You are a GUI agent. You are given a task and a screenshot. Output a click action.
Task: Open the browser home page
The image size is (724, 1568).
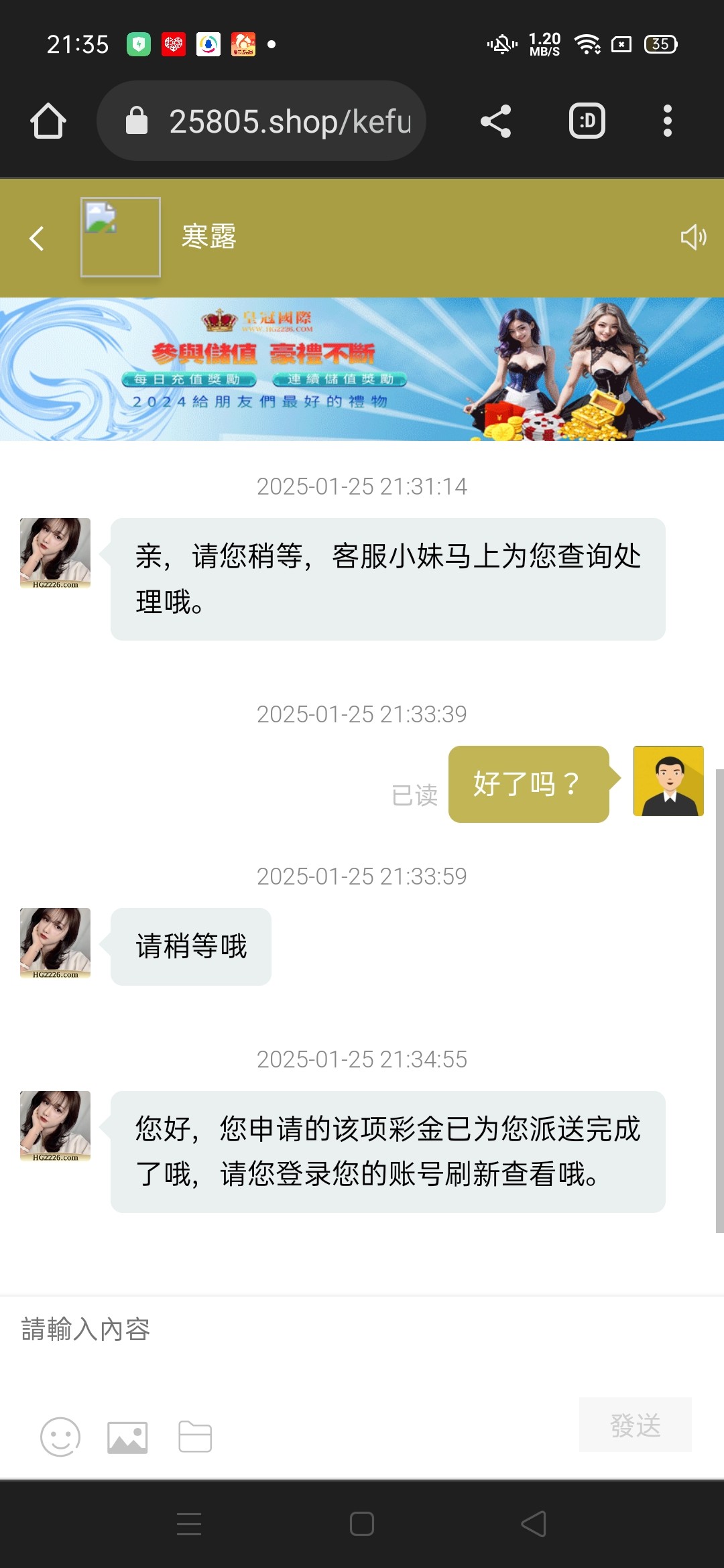[x=48, y=121]
